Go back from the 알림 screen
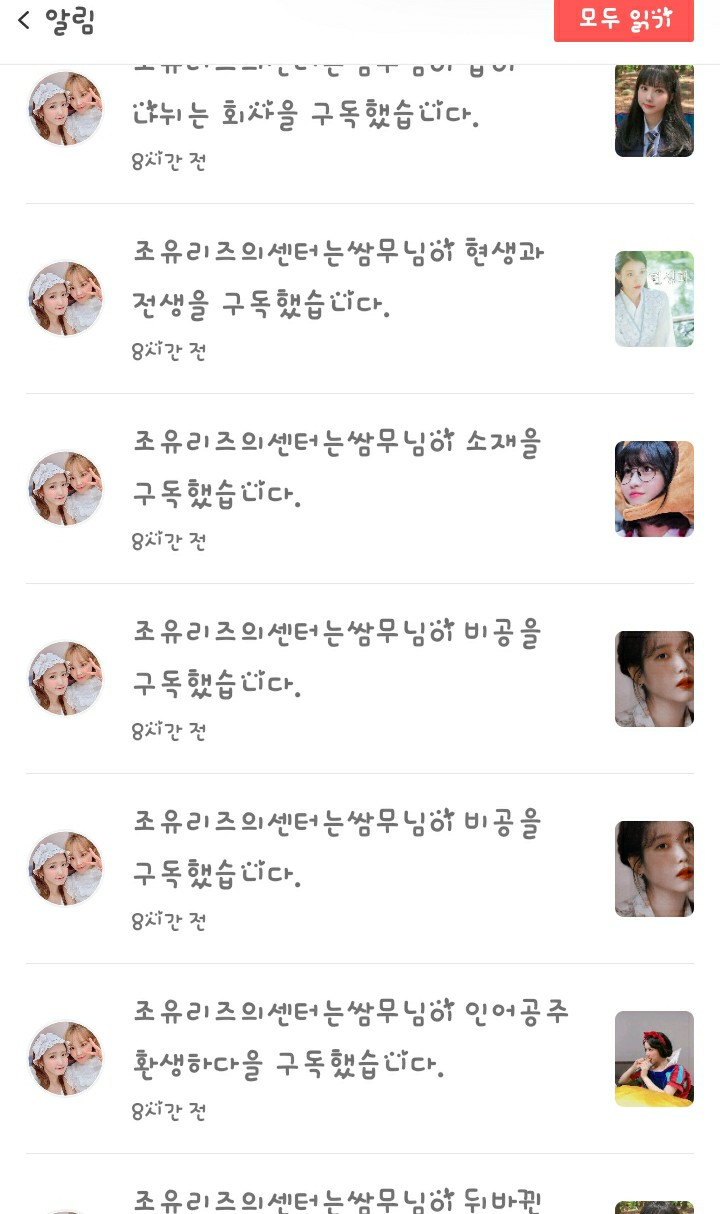The image size is (720, 1214). point(24,20)
